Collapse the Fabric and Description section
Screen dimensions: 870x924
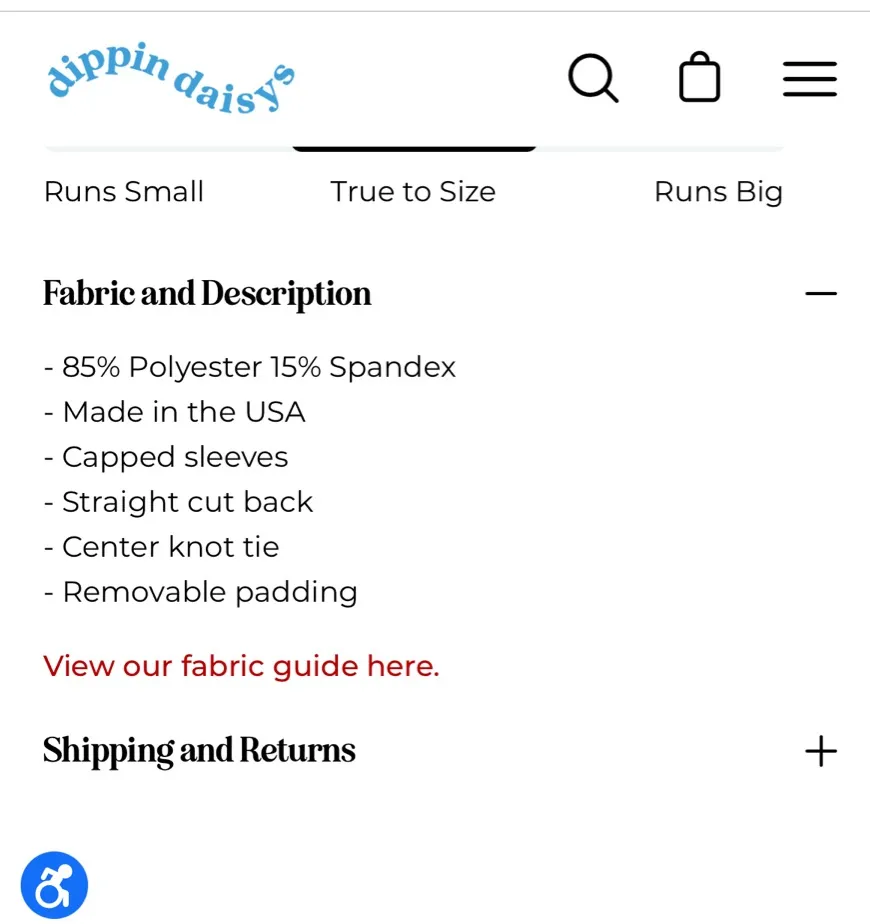tap(820, 294)
